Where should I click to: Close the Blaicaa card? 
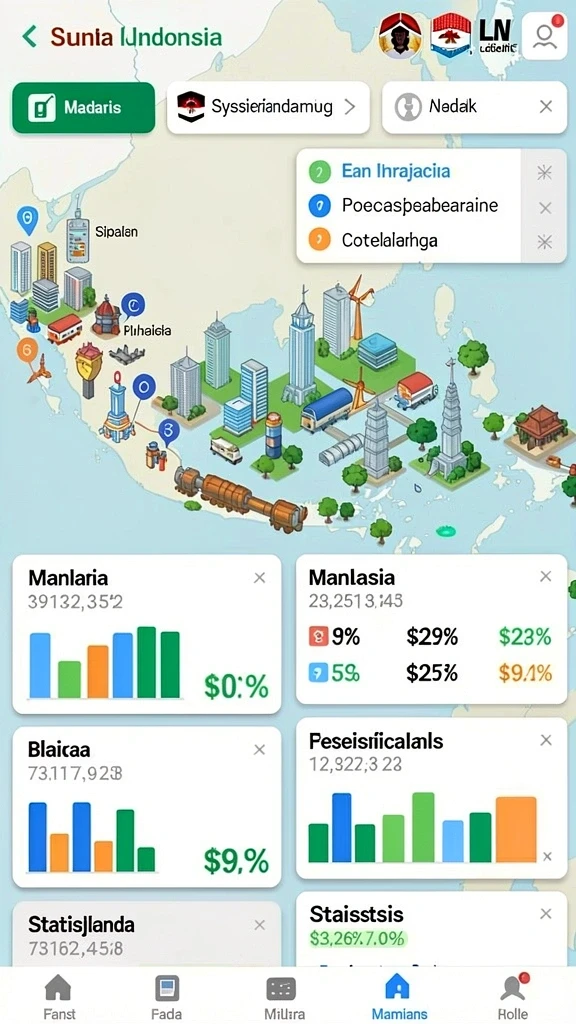tap(260, 750)
